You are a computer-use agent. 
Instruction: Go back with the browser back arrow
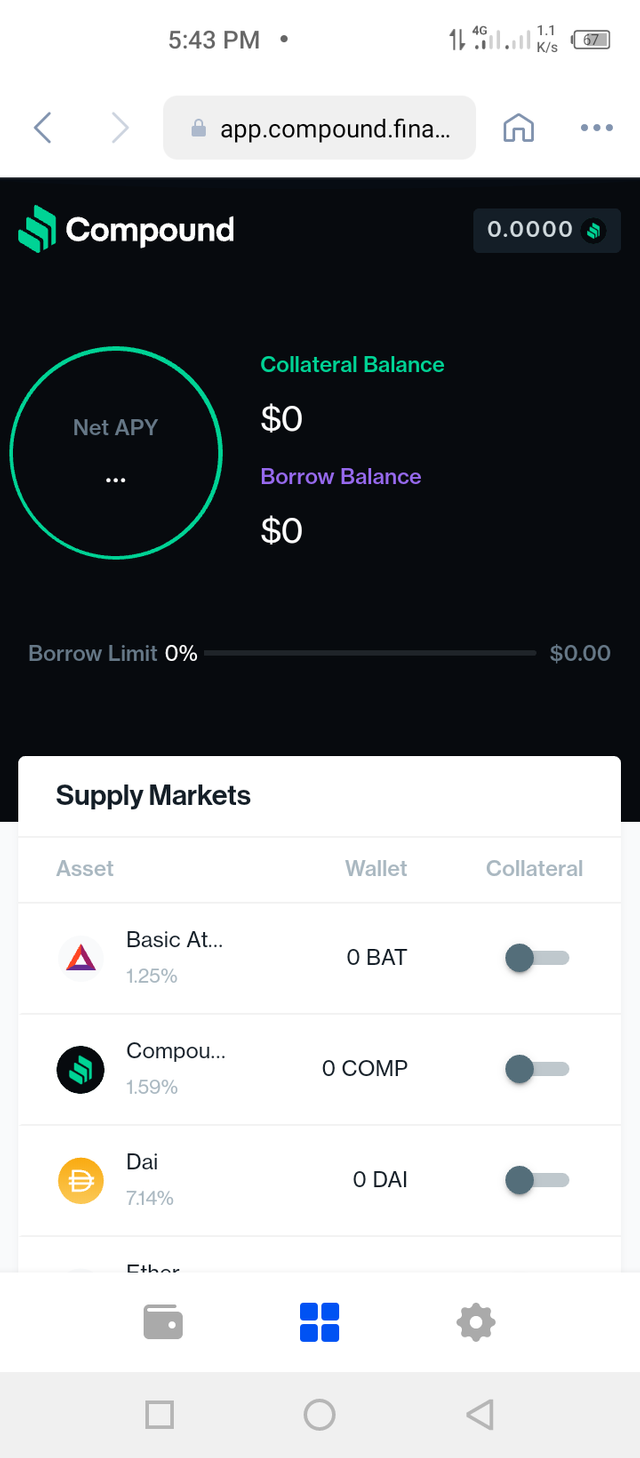click(x=42, y=127)
